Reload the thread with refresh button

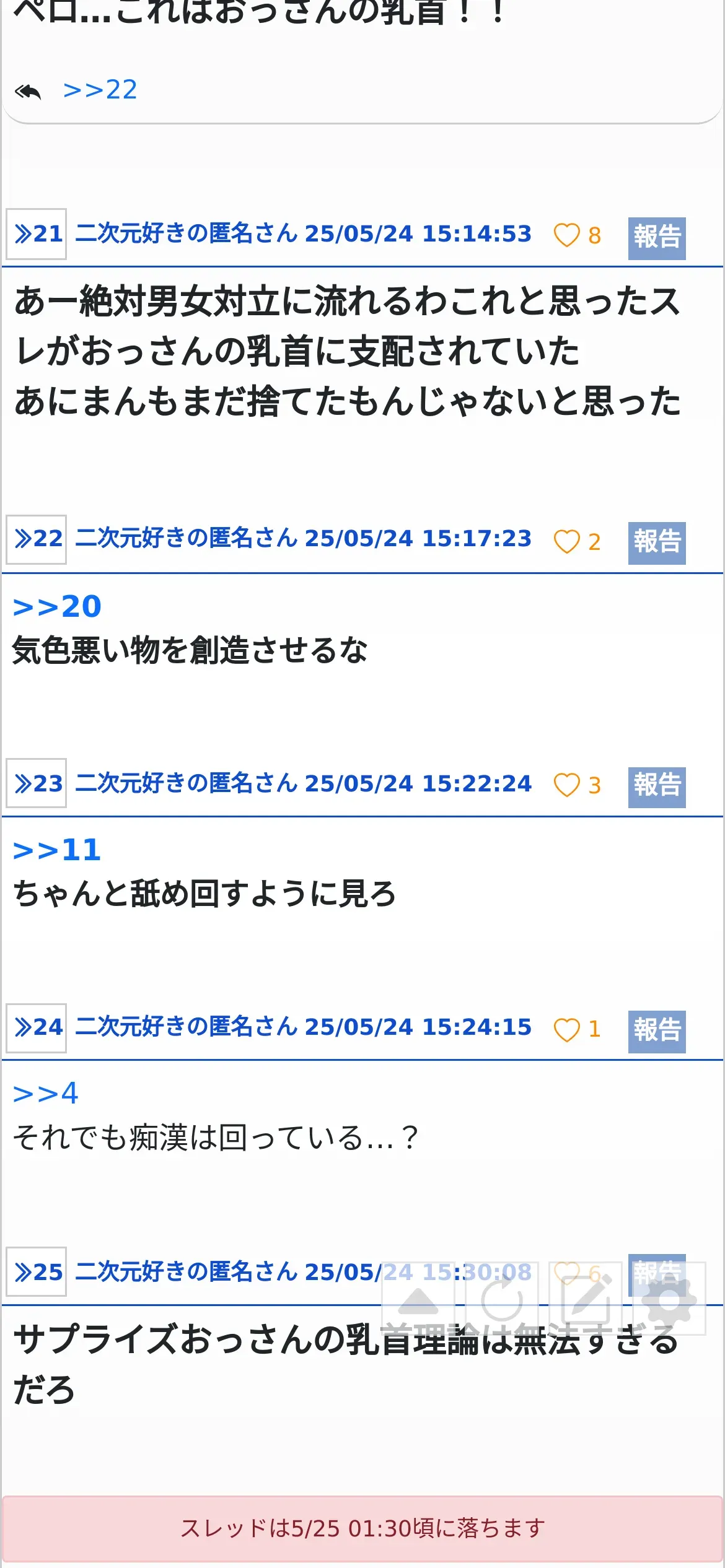pos(502,1299)
